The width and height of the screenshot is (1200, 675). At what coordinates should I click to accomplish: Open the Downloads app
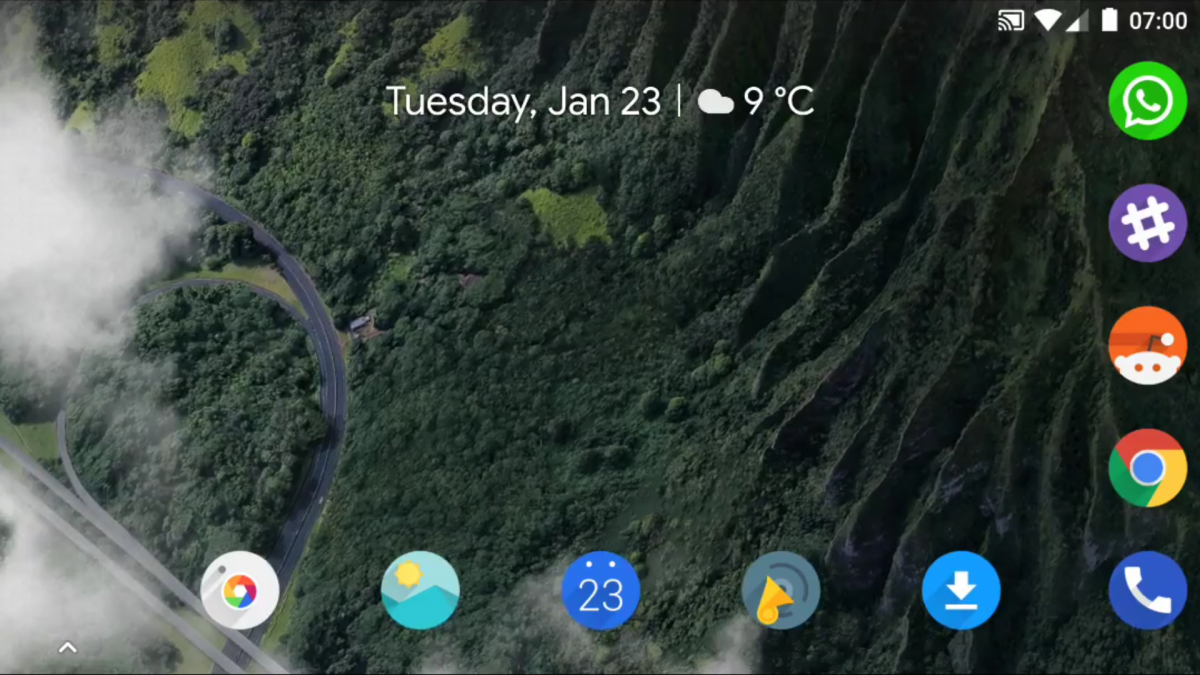click(961, 590)
